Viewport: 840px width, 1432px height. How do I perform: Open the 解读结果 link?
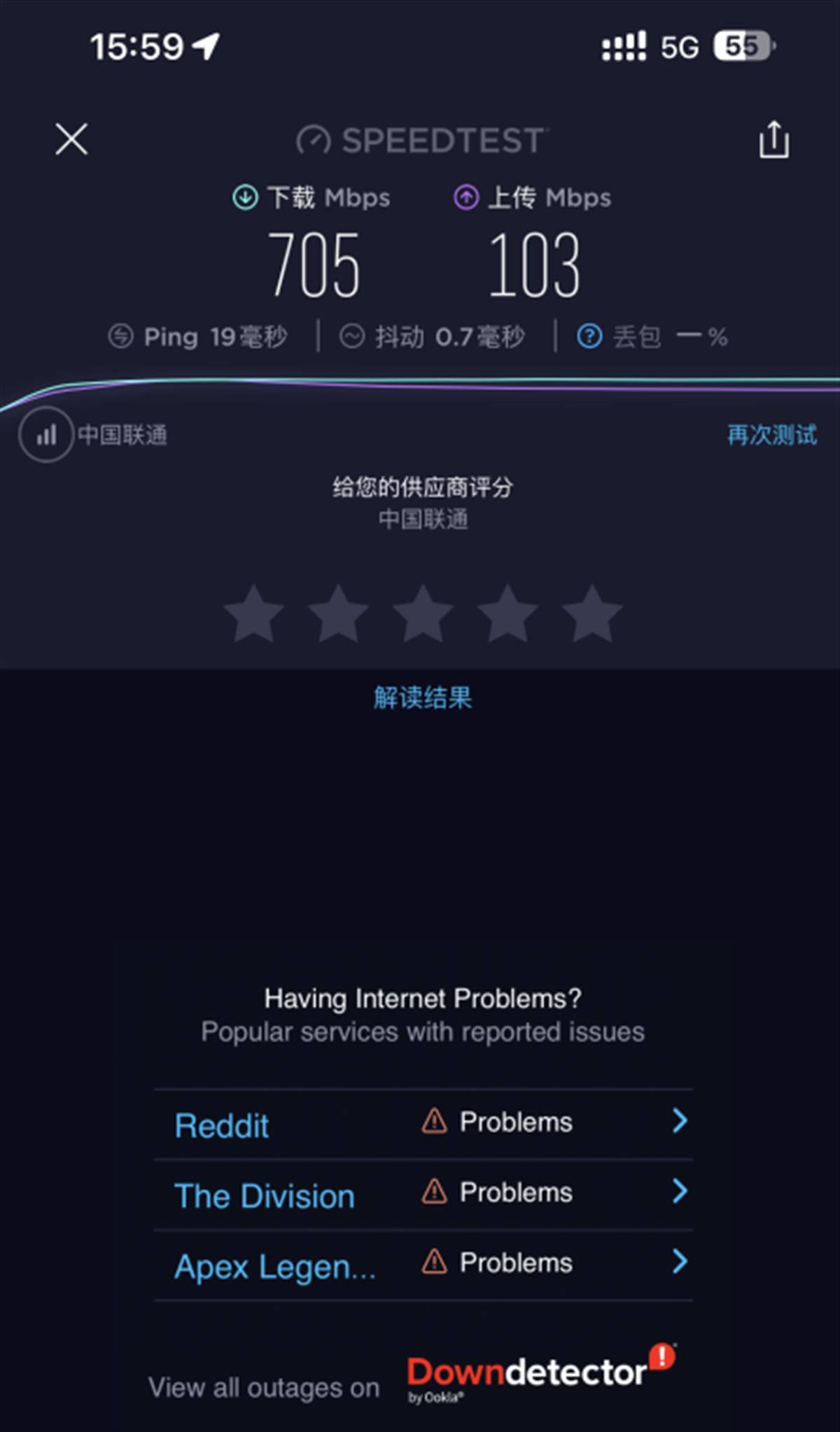(x=422, y=697)
